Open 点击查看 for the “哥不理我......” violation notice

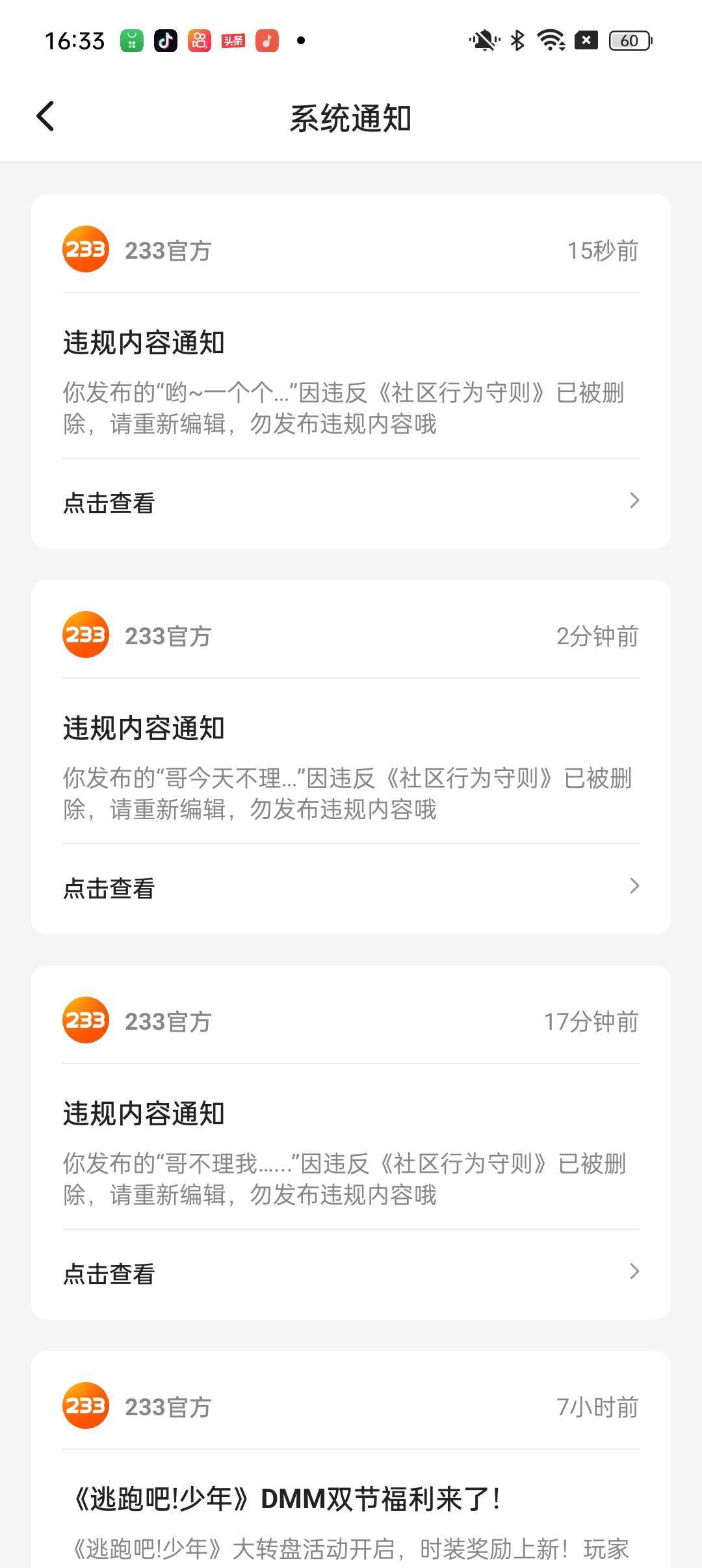351,1273
